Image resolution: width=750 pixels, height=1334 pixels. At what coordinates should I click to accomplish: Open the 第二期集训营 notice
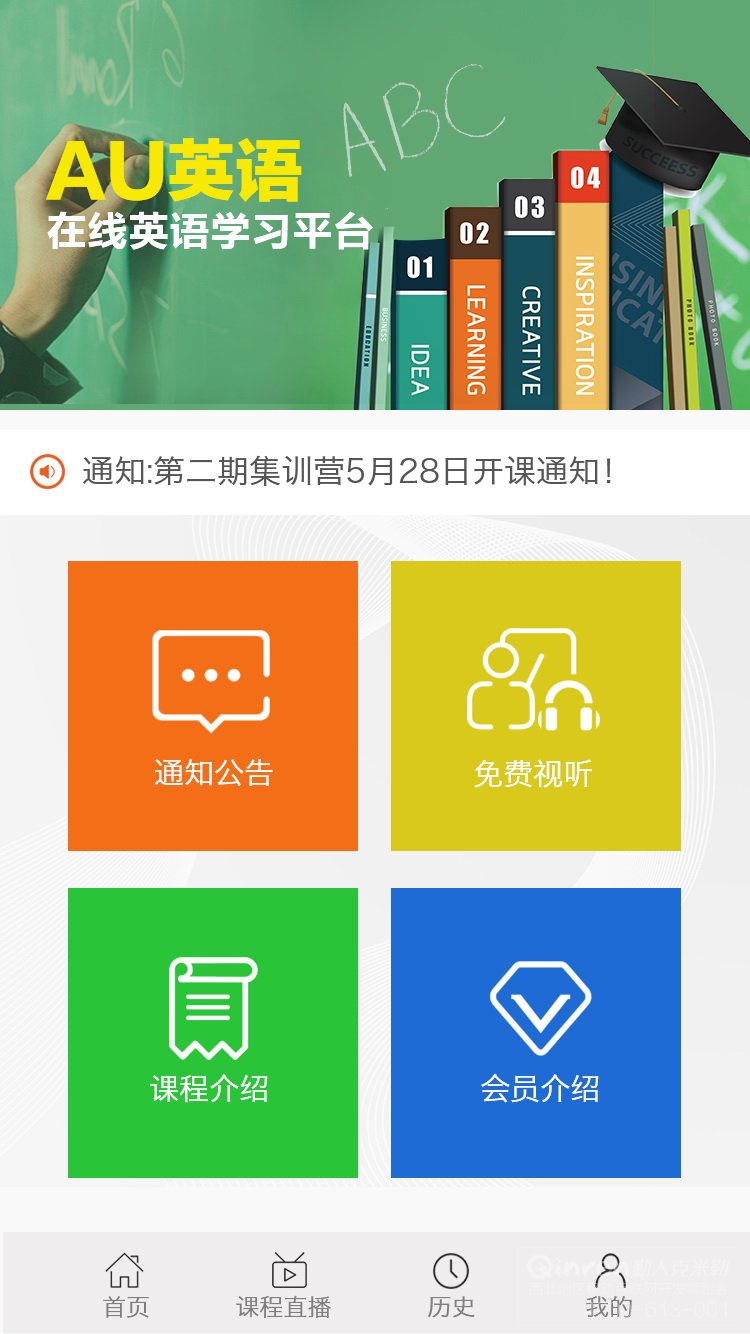click(x=375, y=472)
